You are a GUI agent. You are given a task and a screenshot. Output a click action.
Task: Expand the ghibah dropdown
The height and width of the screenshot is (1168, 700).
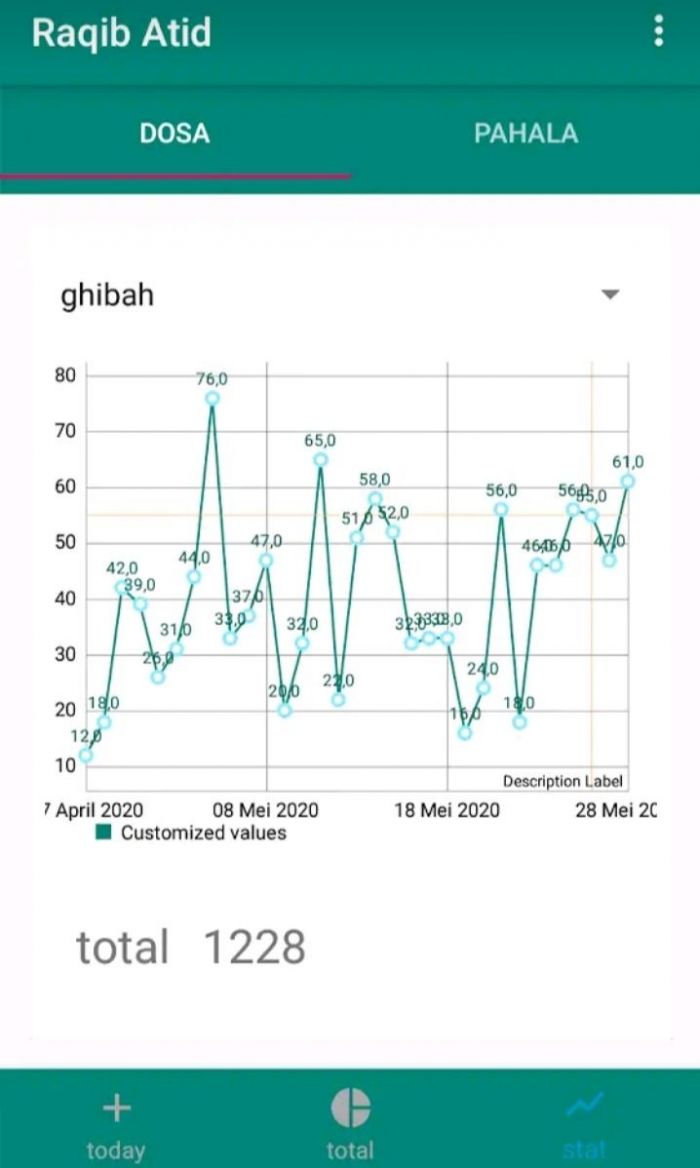coord(609,295)
